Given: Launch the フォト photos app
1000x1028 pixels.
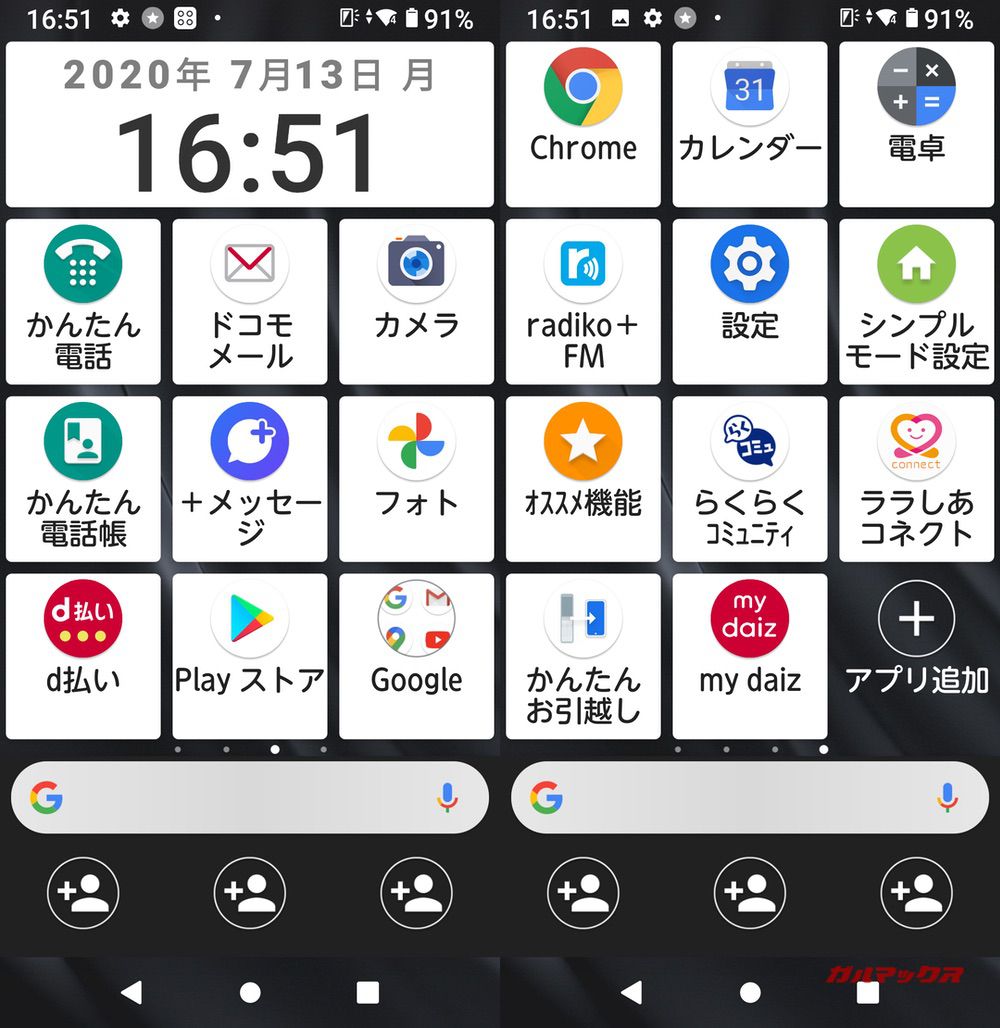Looking at the screenshot, I should click(x=416, y=470).
